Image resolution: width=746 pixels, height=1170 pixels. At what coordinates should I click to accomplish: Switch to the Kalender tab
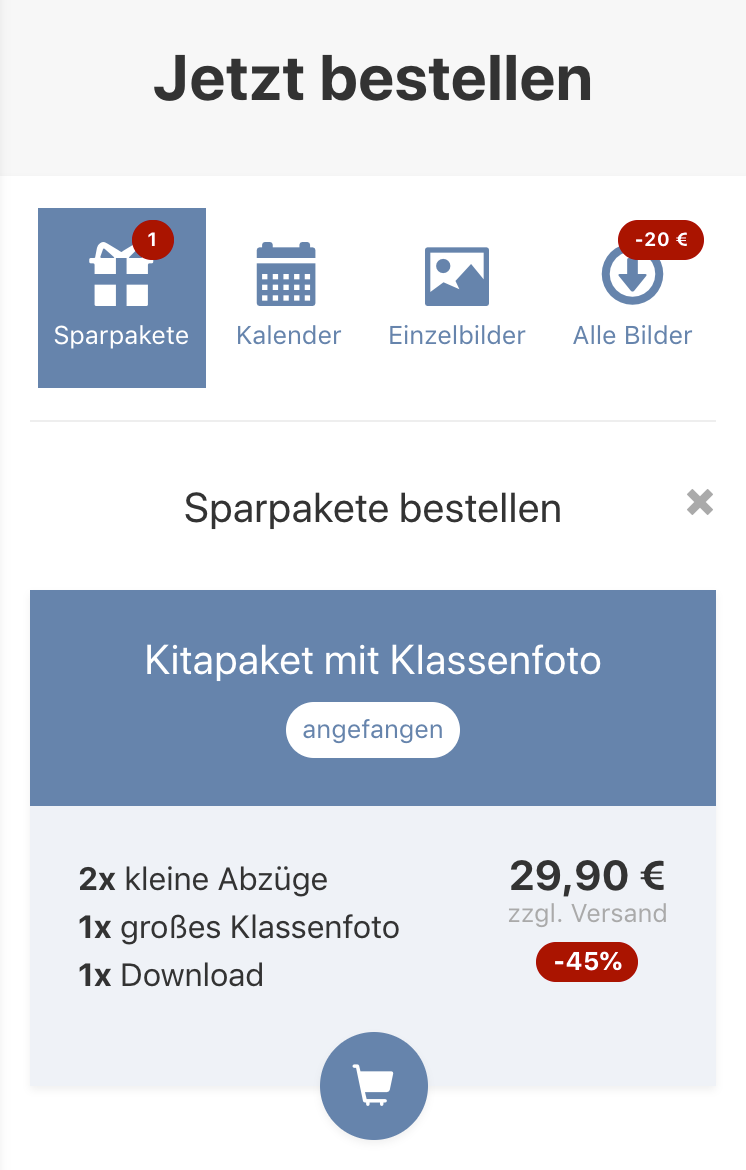click(x=288, y=297)
